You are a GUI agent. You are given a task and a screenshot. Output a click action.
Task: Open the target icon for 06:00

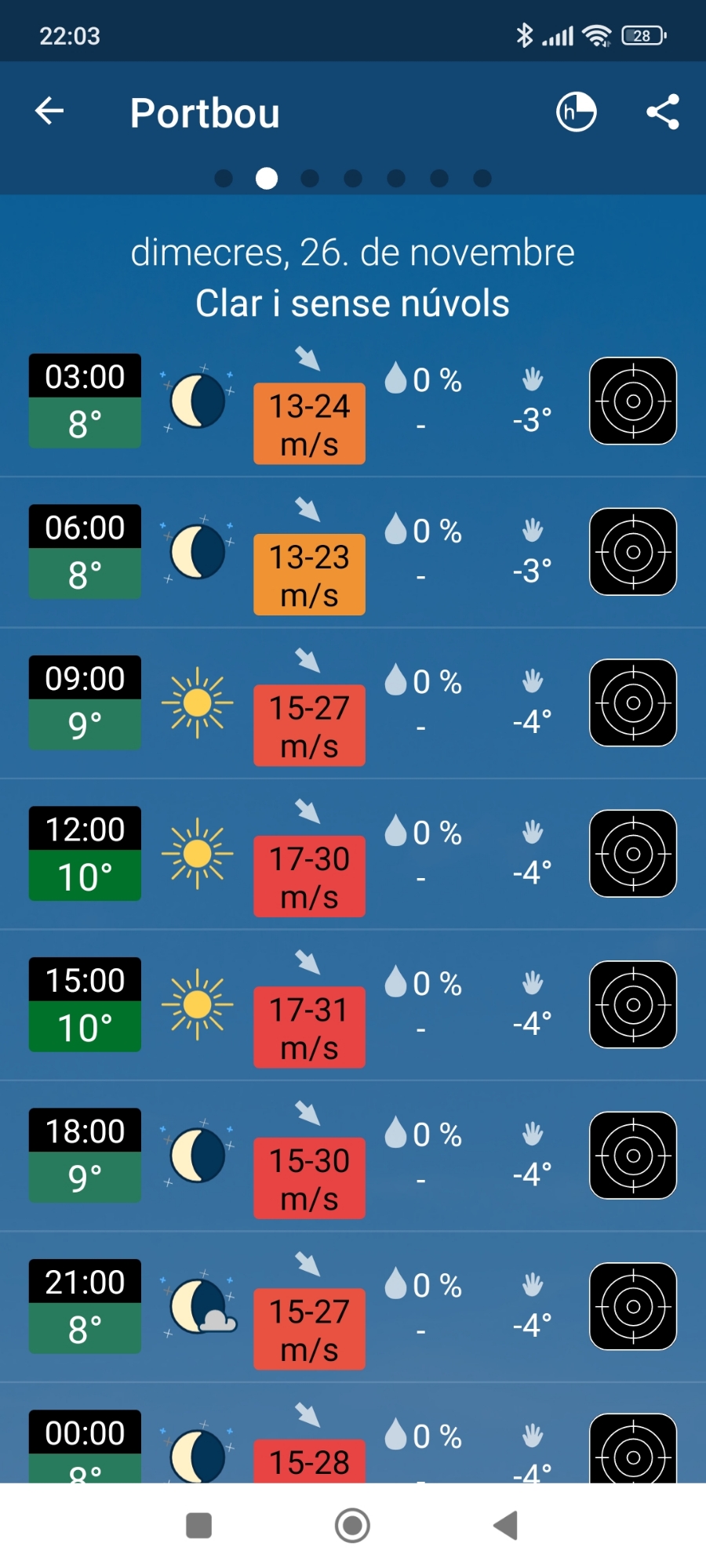coord(633,552)
